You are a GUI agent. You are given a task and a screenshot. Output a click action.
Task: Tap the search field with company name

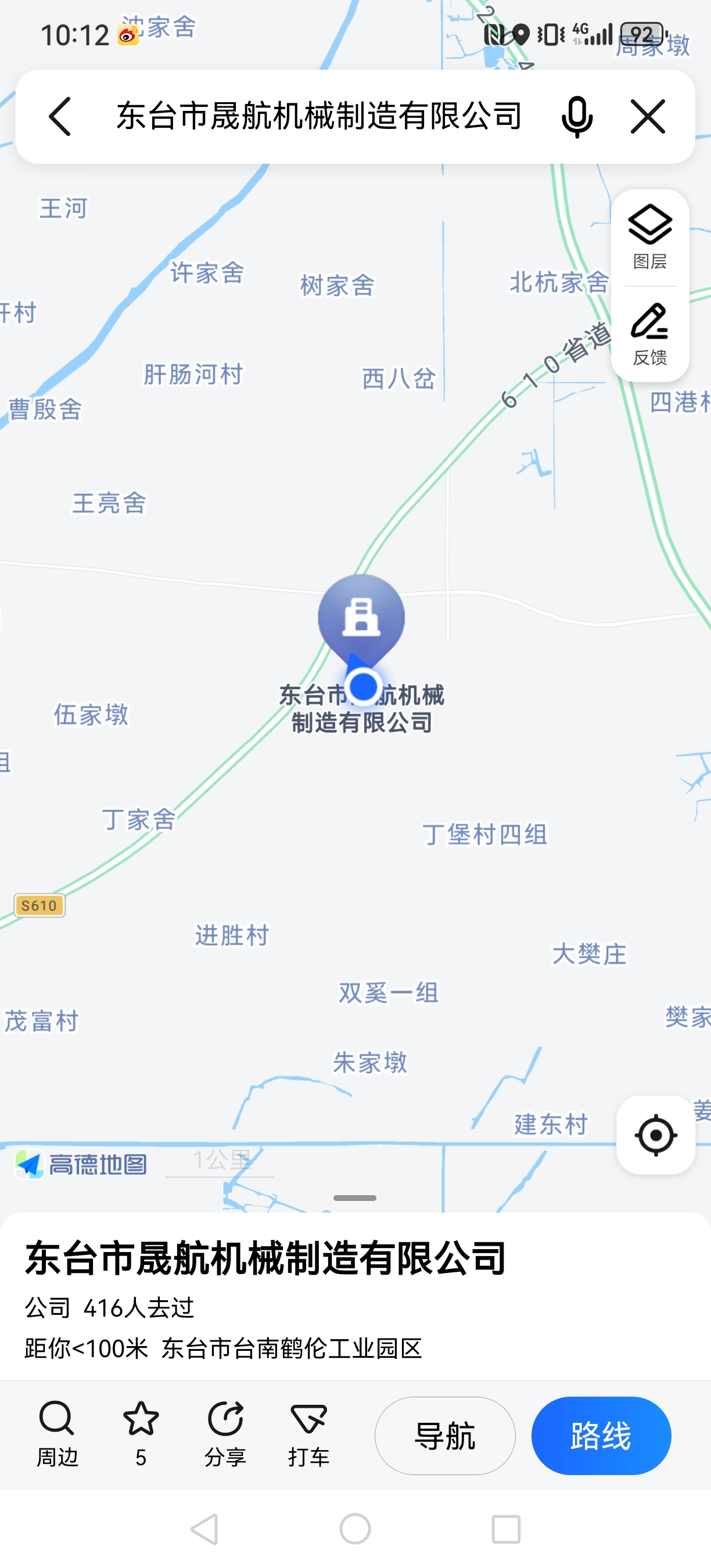click(x=319, y=116)
